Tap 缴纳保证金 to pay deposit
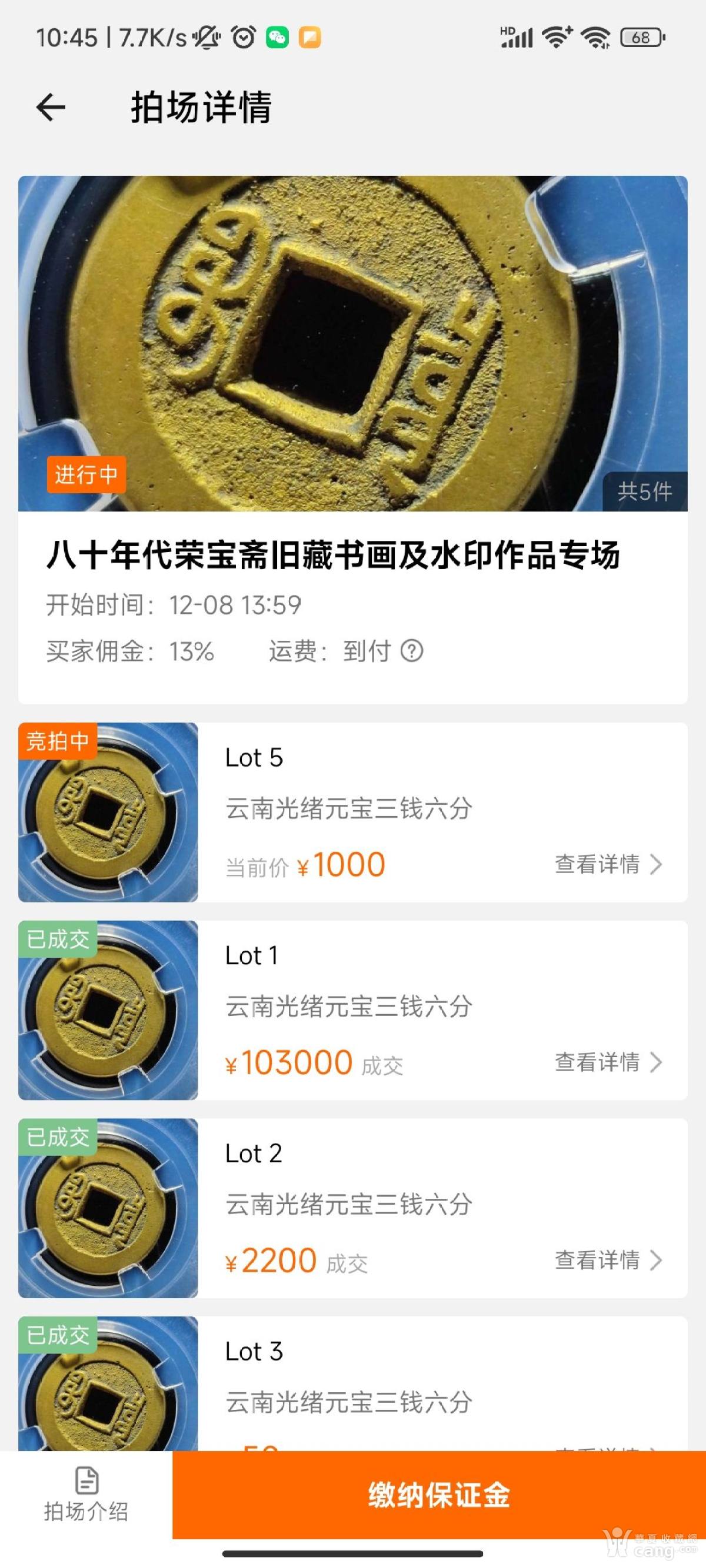 click(438, 1496)
